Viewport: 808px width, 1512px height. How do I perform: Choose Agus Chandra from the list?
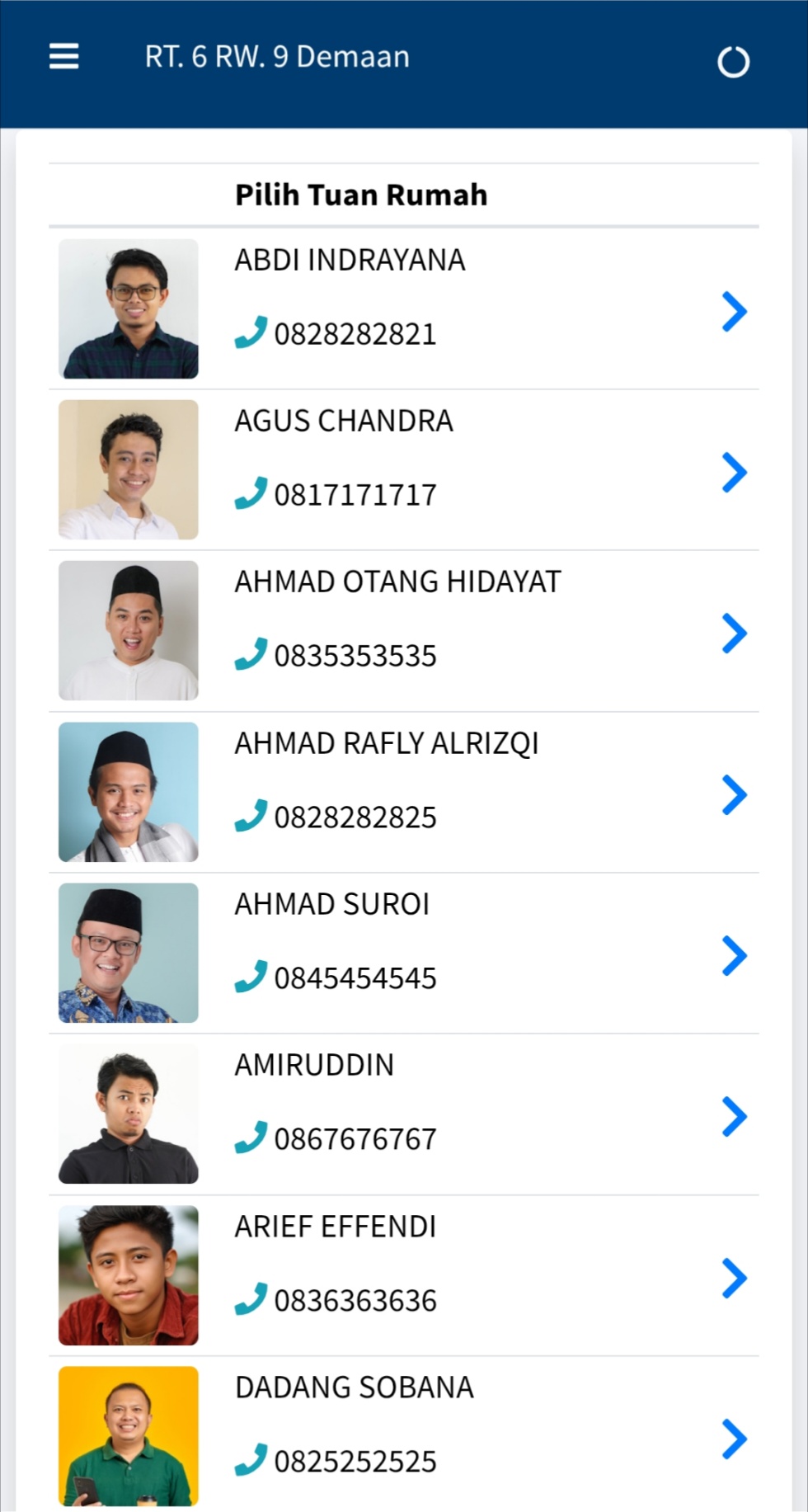click(404, 470)
